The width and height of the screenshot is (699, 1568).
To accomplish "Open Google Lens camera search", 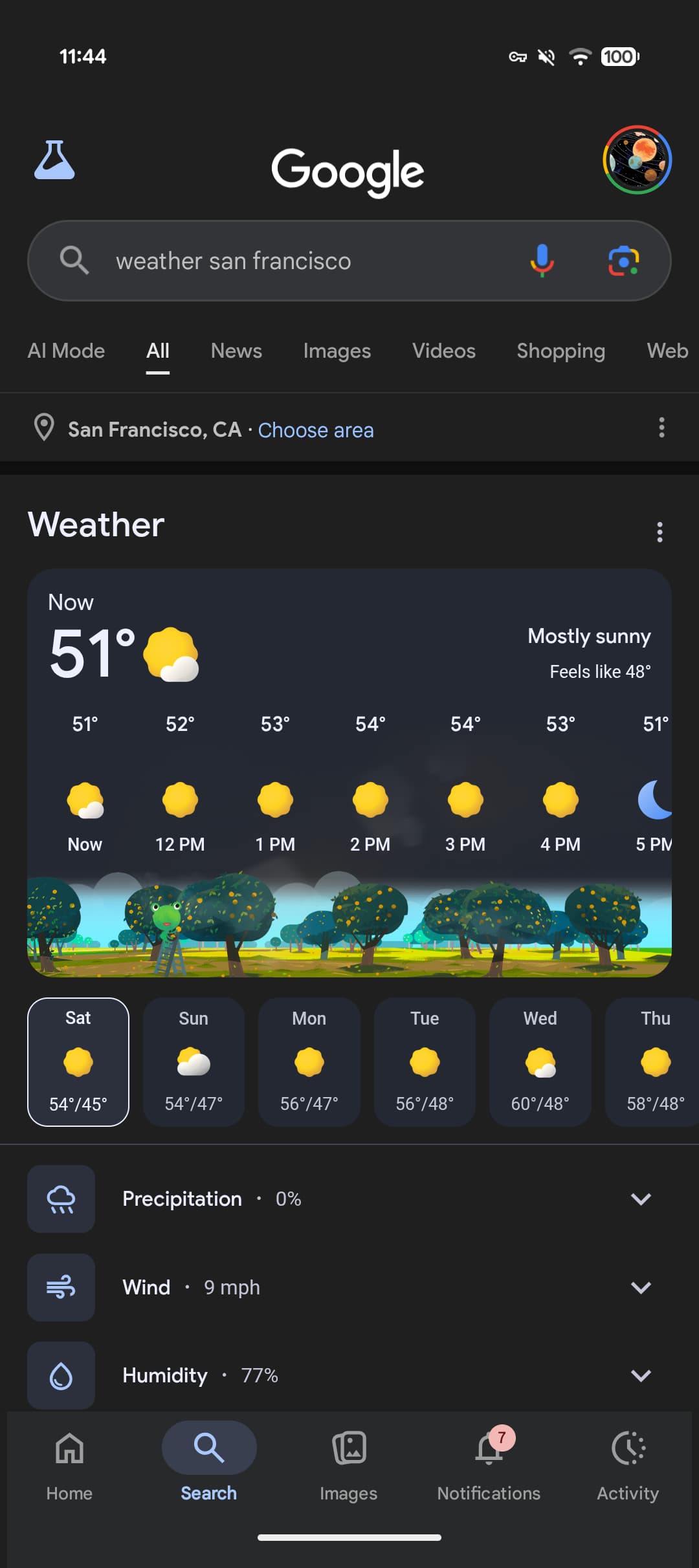I will pyautogui.click(x=623, y=261).
